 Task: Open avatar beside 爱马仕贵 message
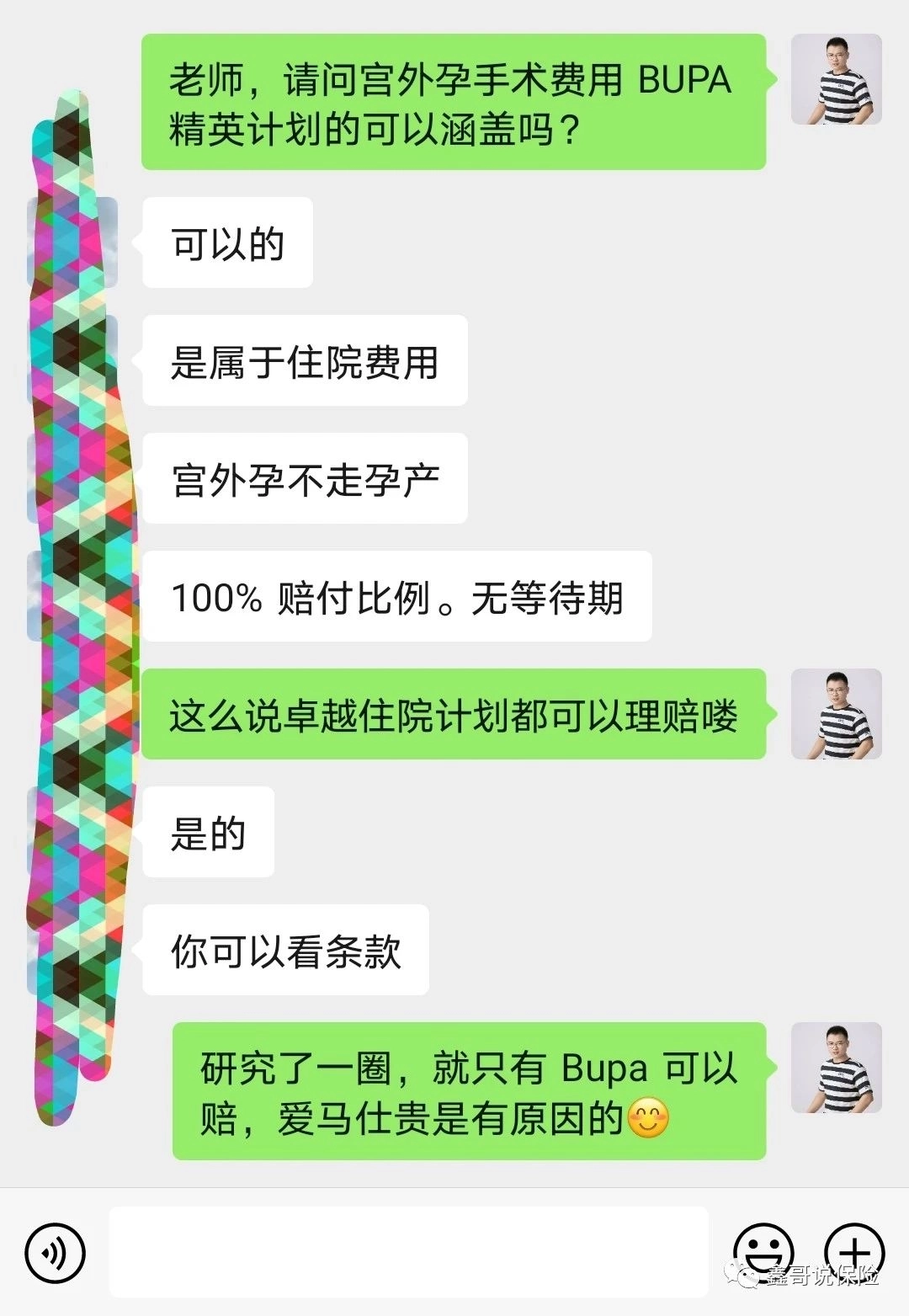tap(836, 1068)
